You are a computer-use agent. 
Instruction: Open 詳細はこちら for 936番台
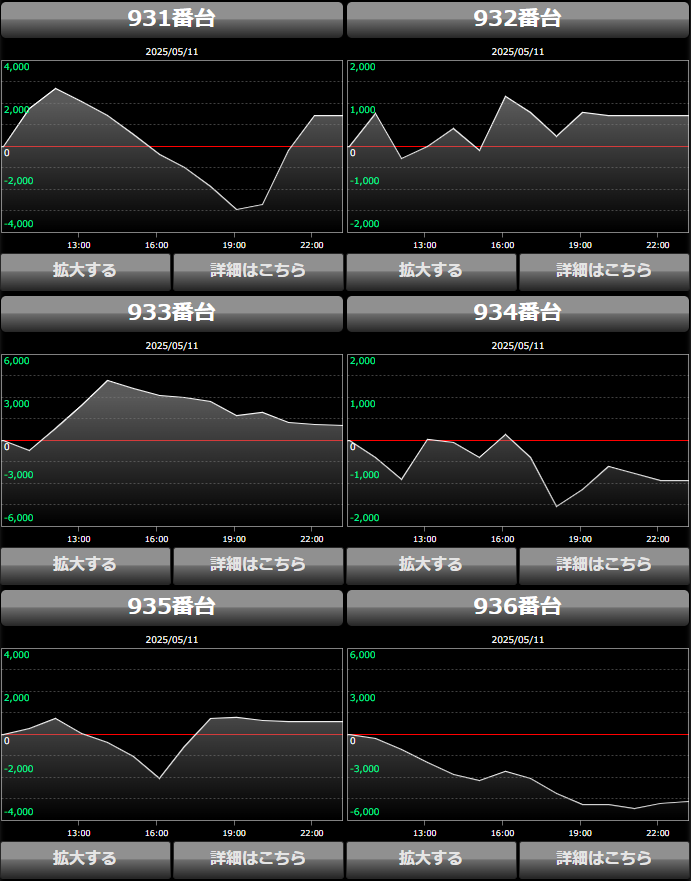[x=604, y=858]
